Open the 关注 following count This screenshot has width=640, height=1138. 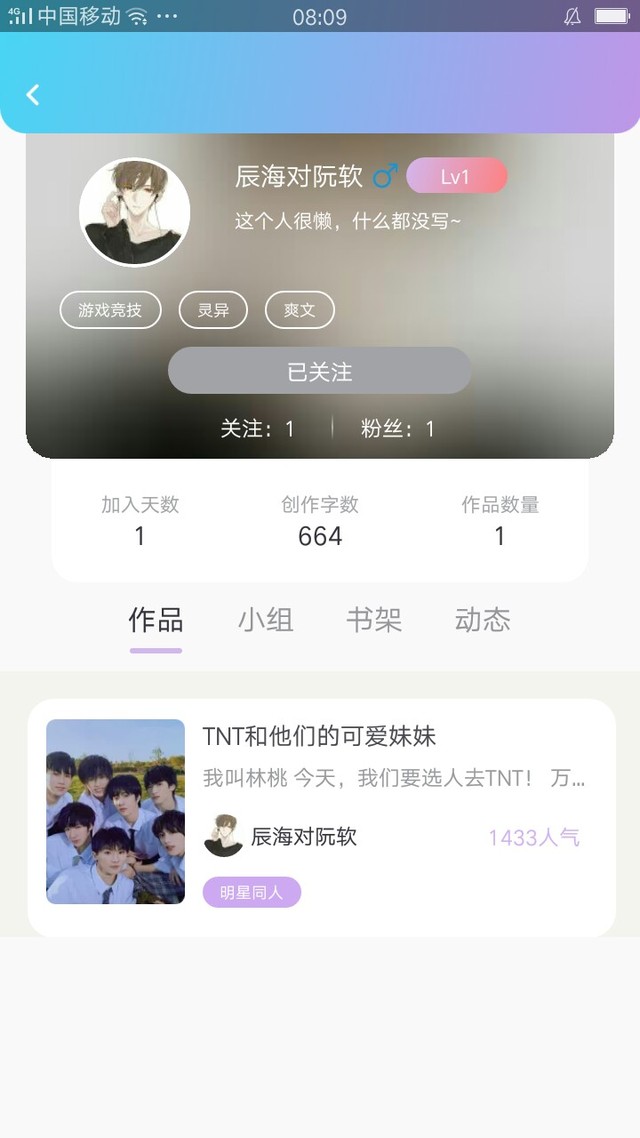[258, 429]
